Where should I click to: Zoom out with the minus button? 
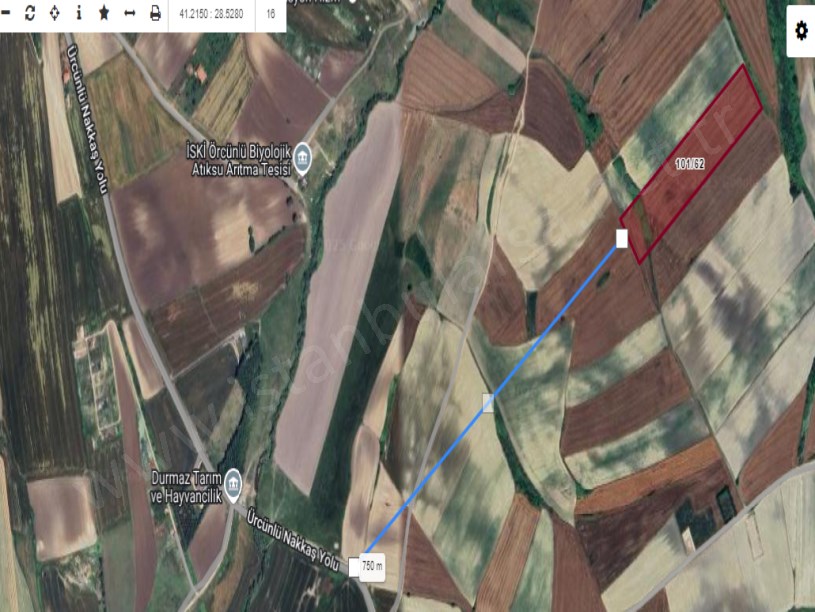[x=5, y=14]
